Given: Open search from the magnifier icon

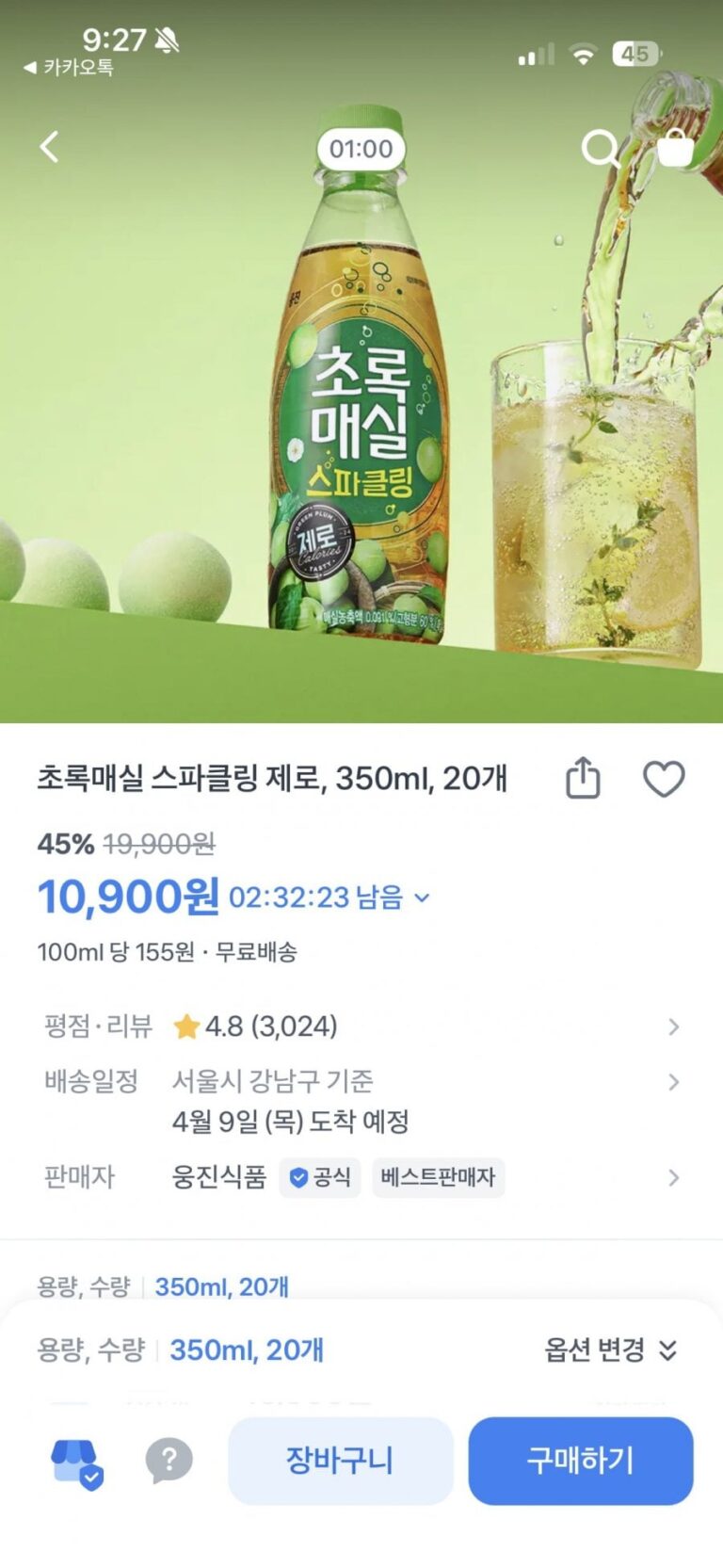Looking at the screenshot, I should click(x=600, y=148).
